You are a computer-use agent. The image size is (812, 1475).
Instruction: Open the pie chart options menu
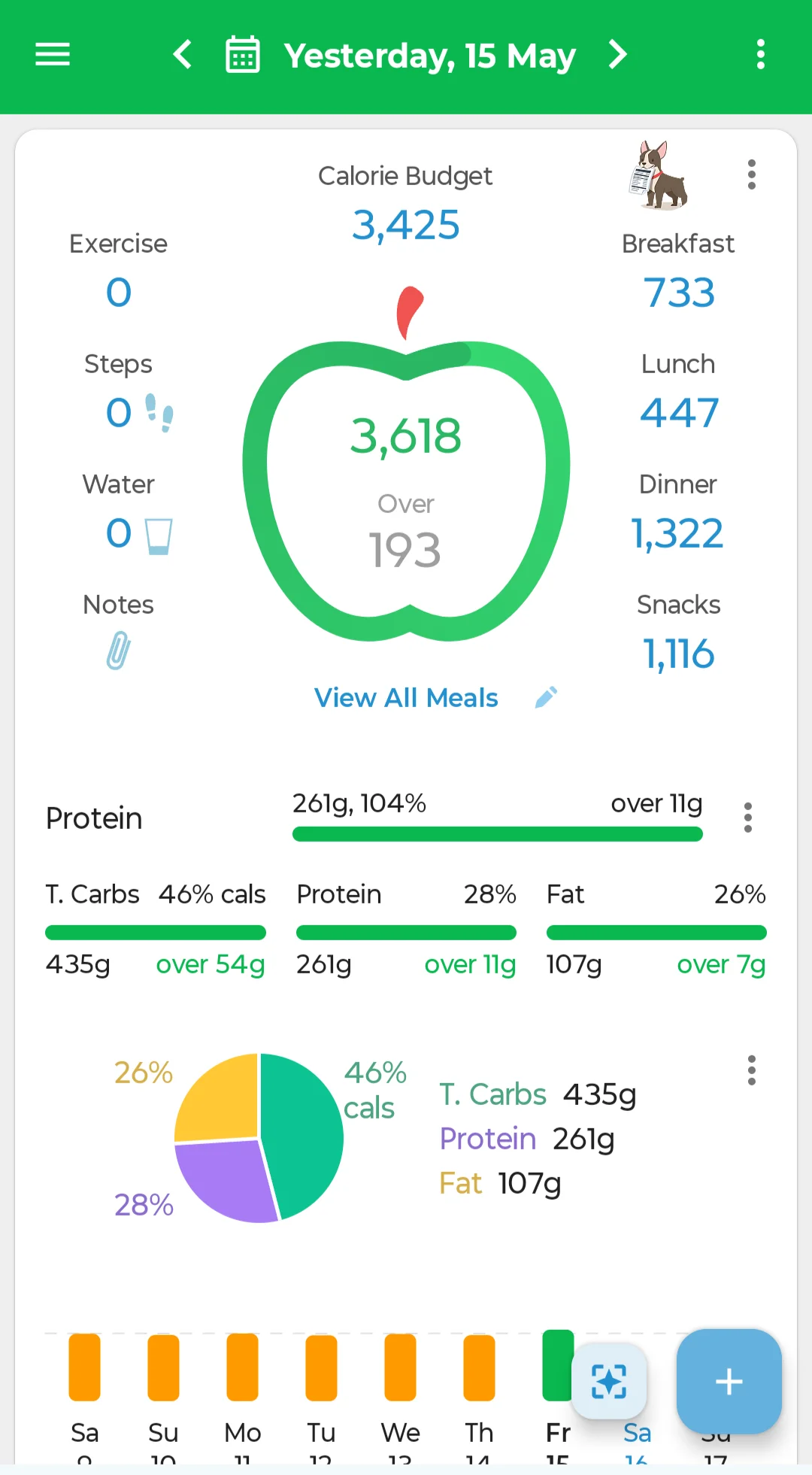751,1070
